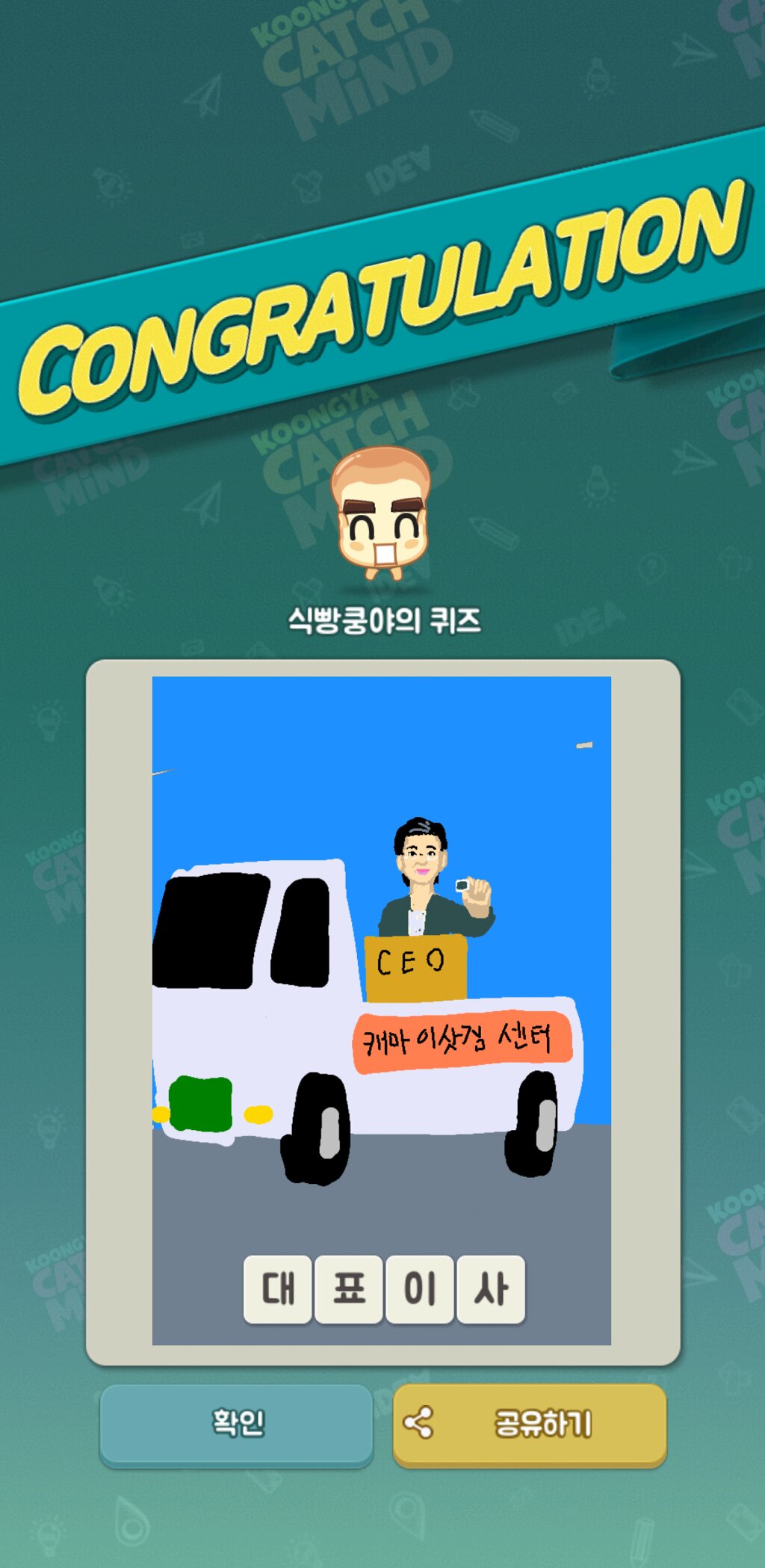Share the quiz with 공유하기

pos(529,1423)
